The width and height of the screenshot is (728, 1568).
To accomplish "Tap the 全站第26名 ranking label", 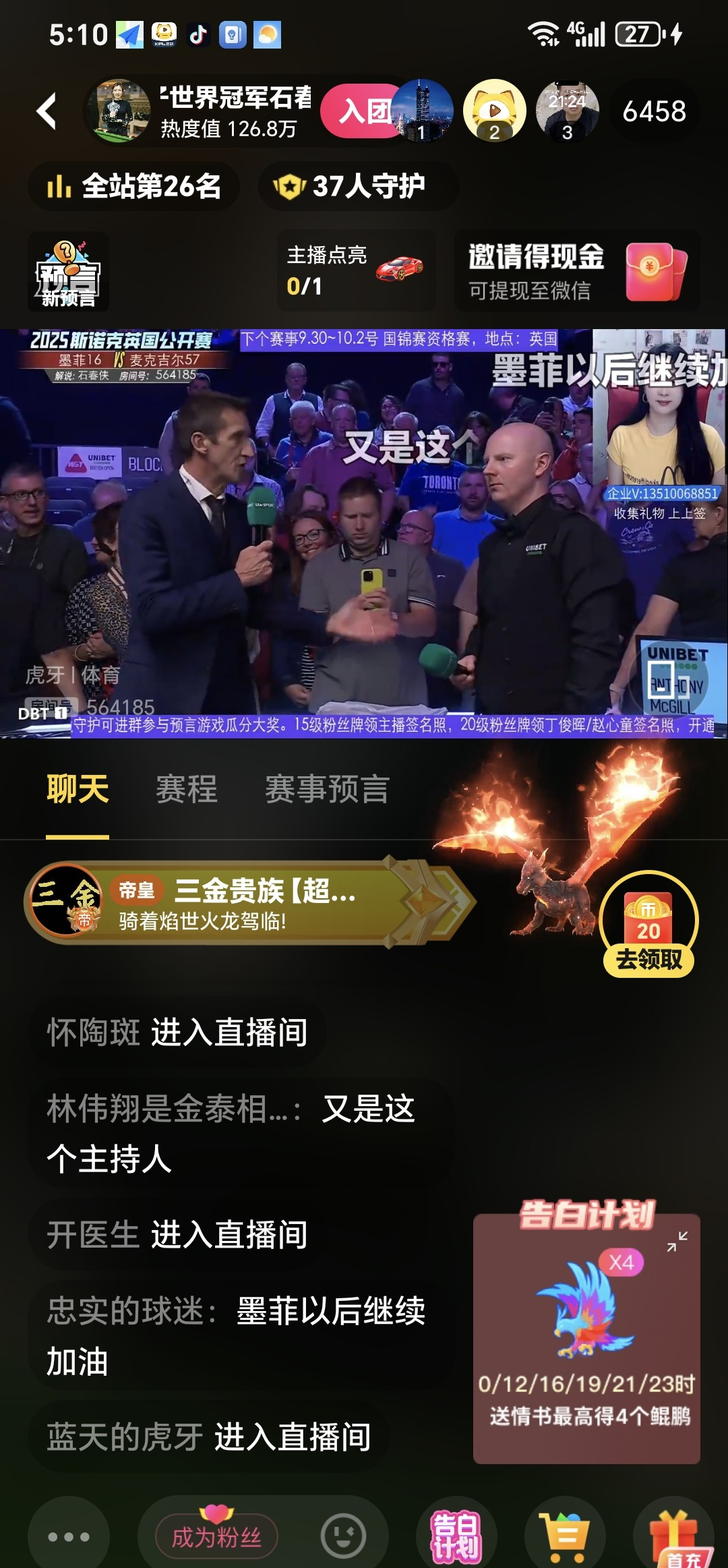I will [x=133, y=187].
